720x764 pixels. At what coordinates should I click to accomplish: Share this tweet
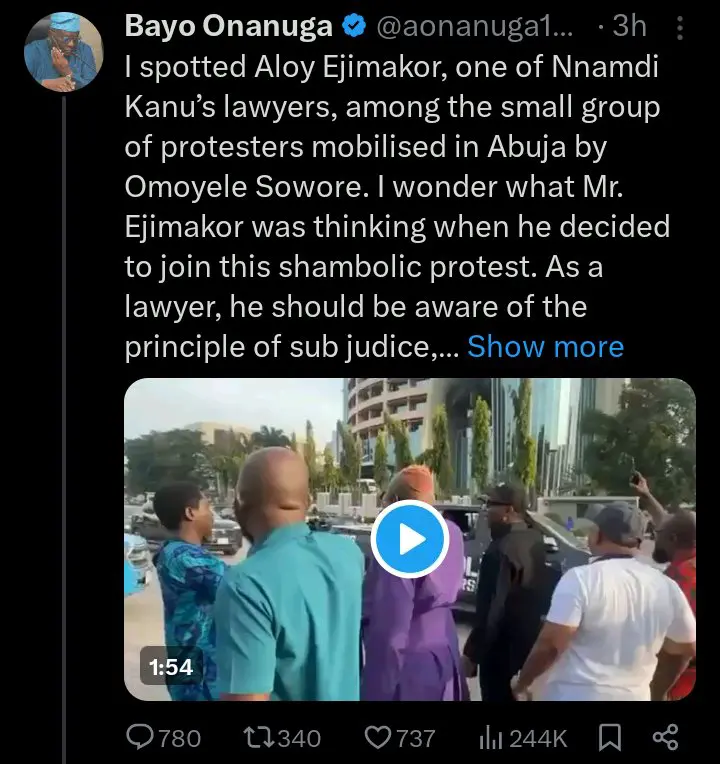coord(664,738)
